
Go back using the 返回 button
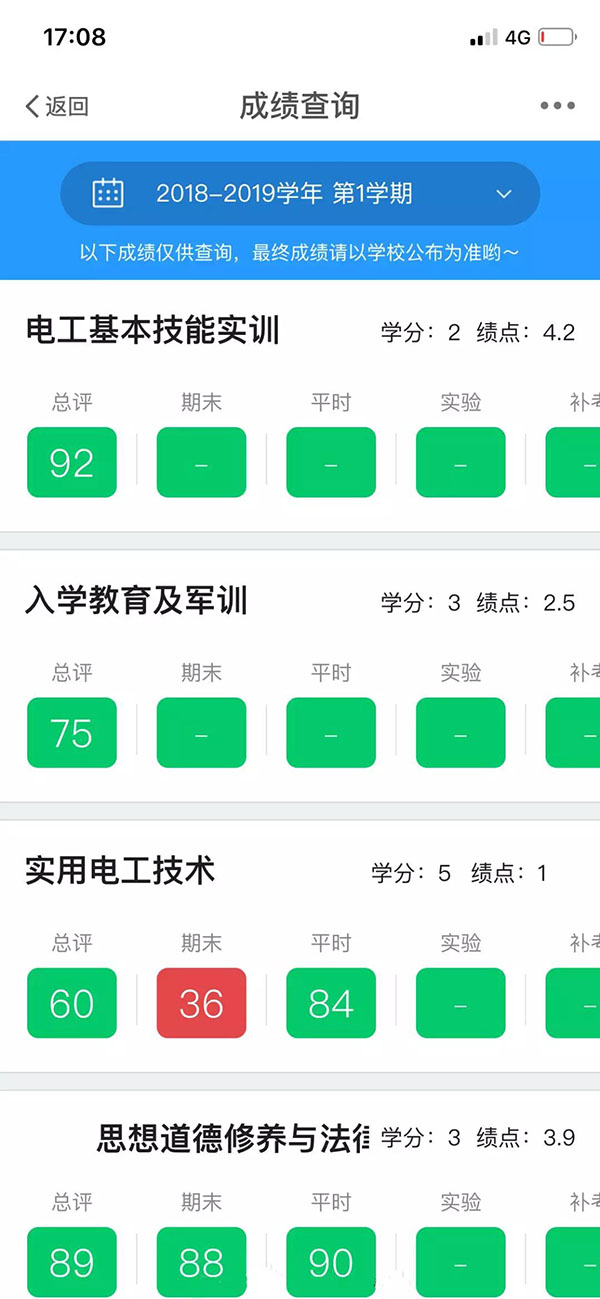tap(57, 106)
